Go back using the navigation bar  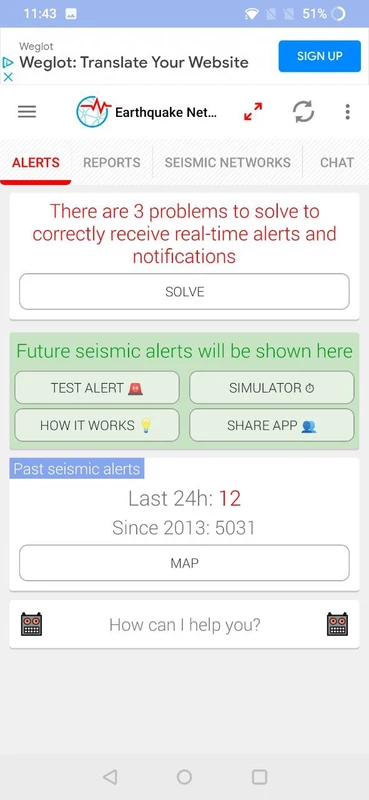[110, 777]
